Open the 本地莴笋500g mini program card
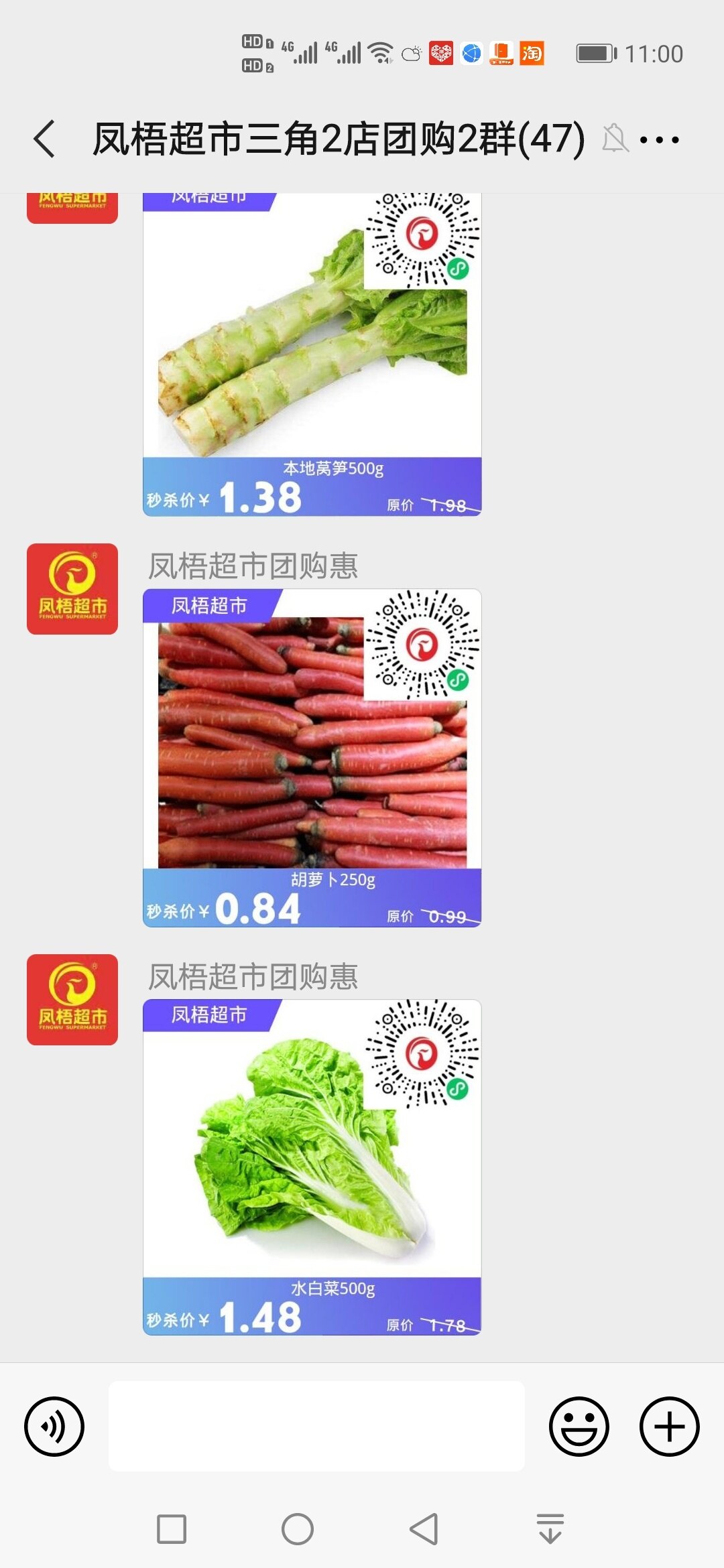The height and width of the screenshot is (1568, 724). tap(312, 355)
